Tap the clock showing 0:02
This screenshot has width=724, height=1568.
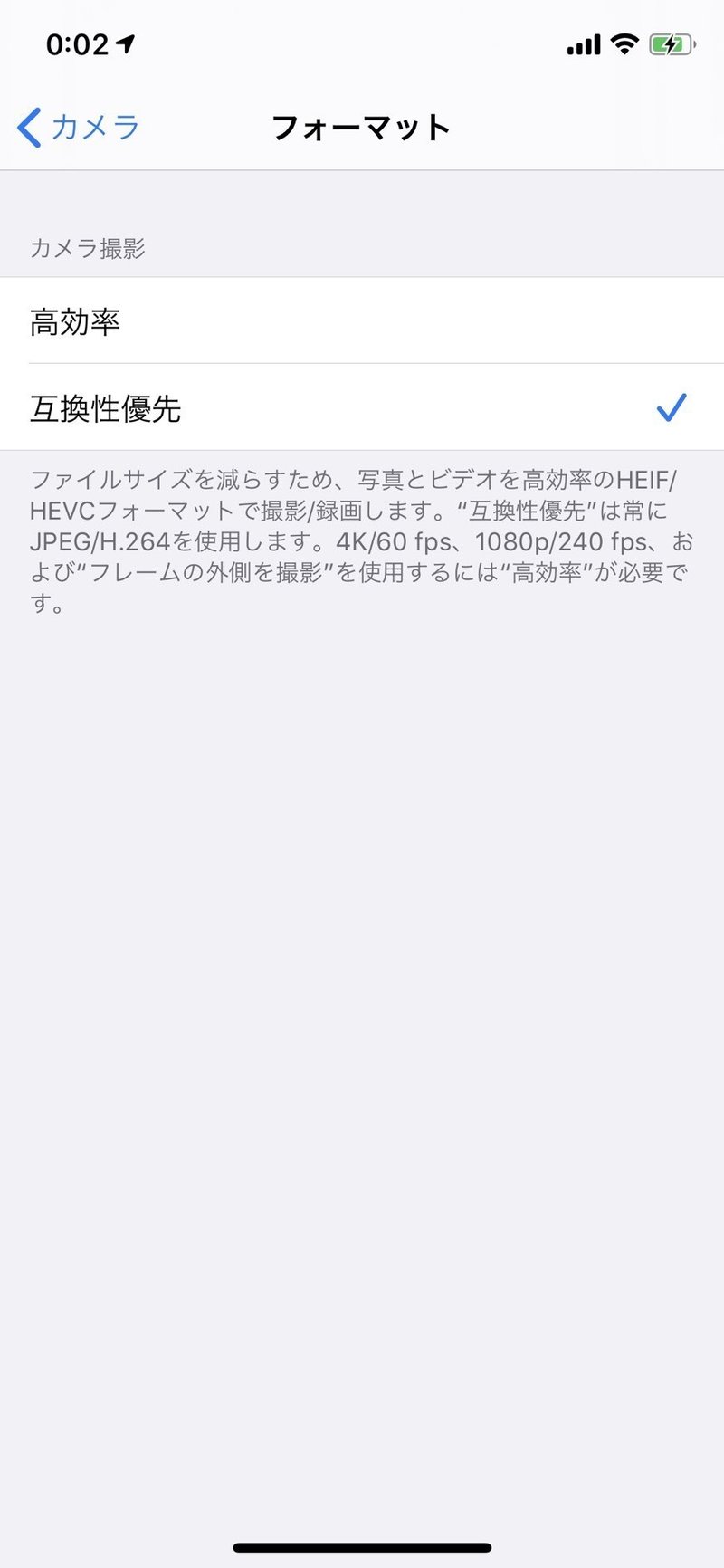pos(77,43)
